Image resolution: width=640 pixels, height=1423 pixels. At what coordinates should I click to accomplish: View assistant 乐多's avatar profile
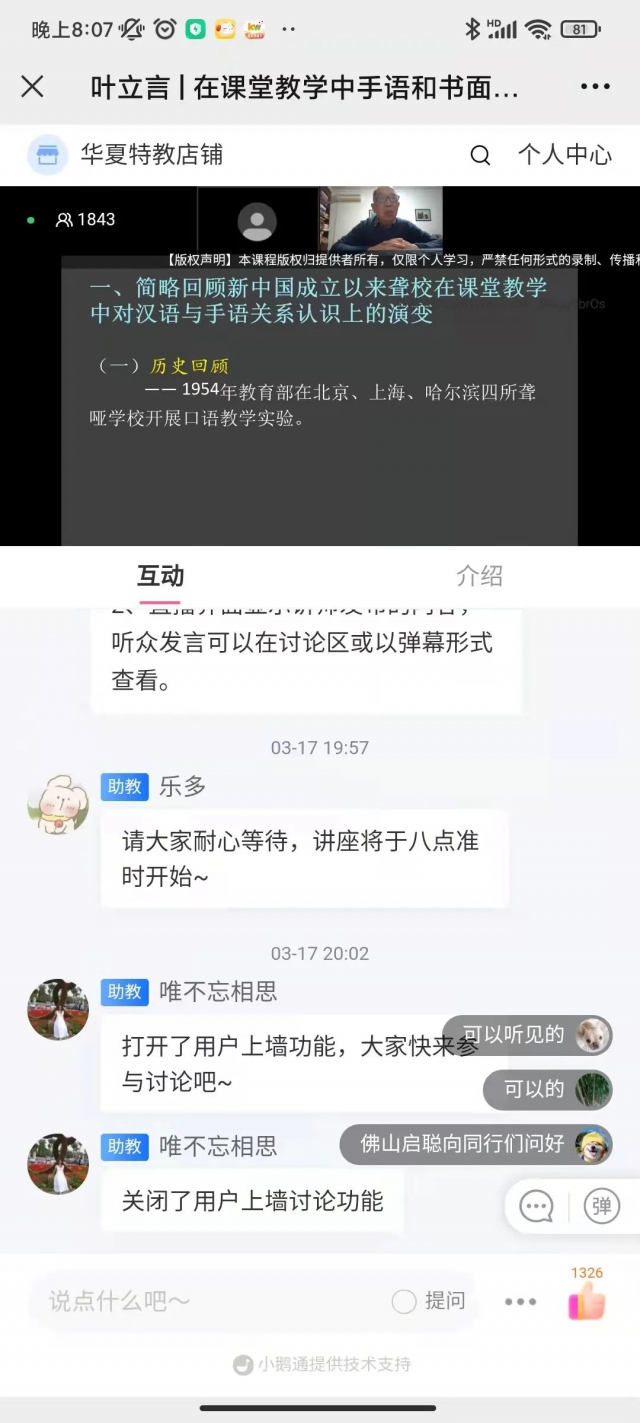(58, 804)
